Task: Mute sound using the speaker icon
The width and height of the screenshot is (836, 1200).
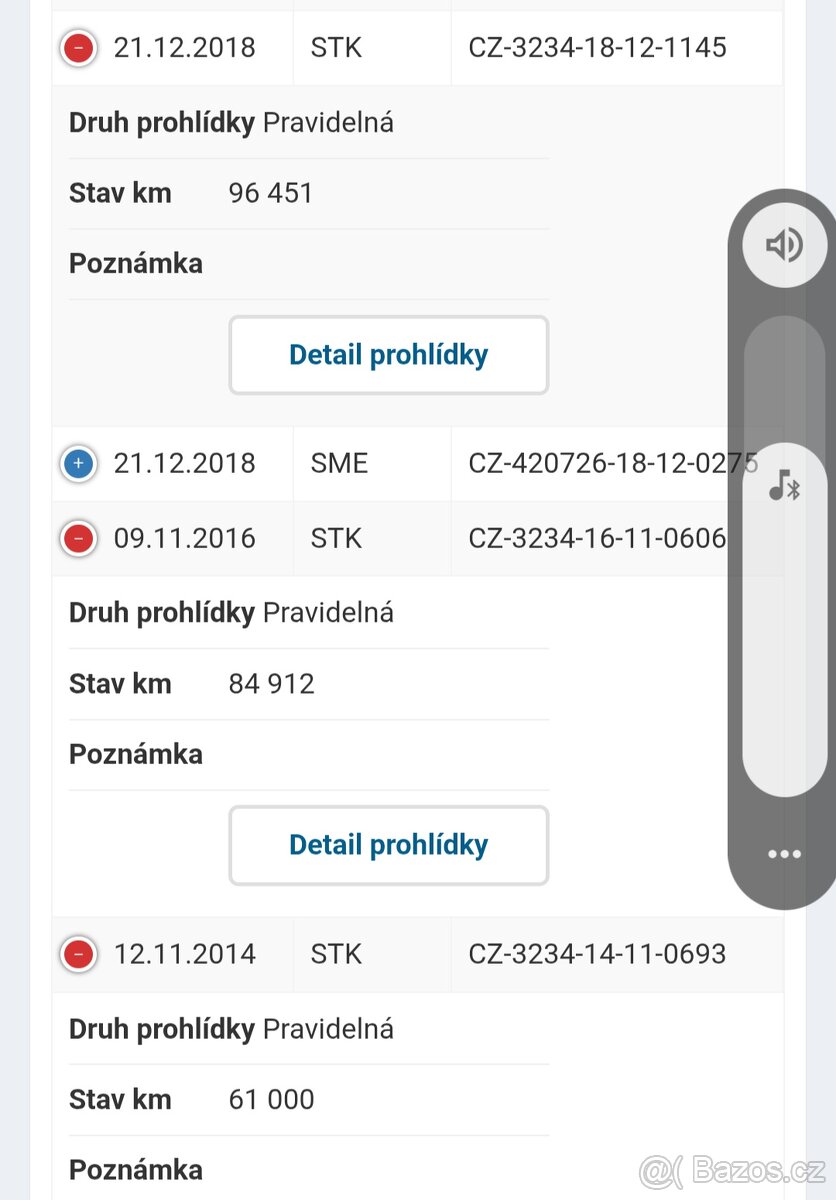Action: [x=784, y=243]
